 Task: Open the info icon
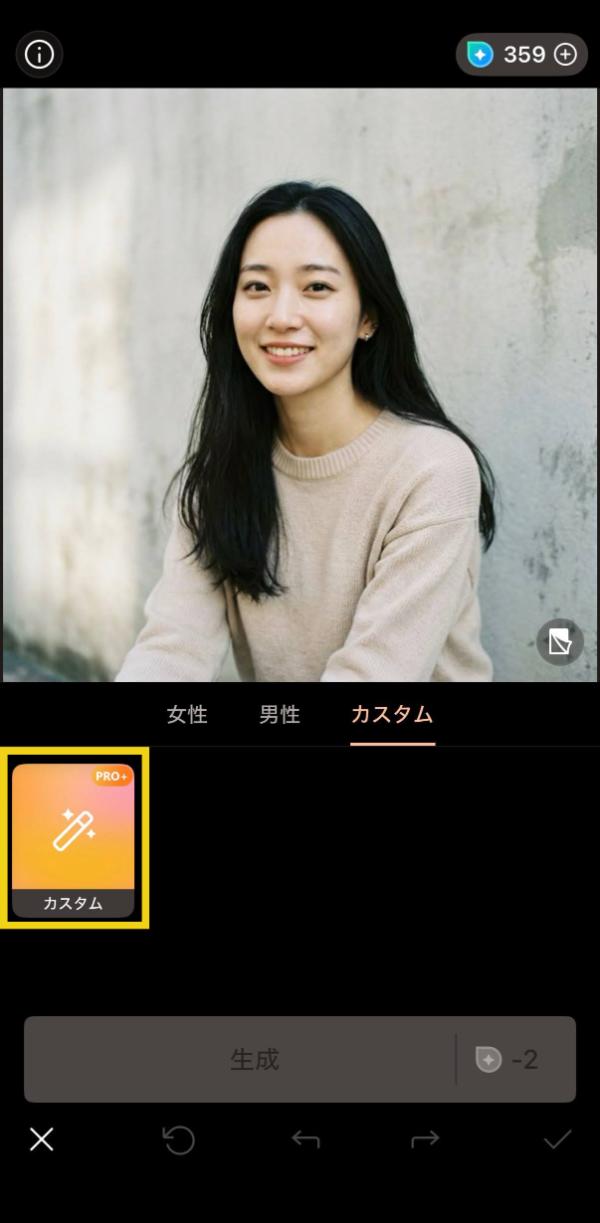pos(39,54)
